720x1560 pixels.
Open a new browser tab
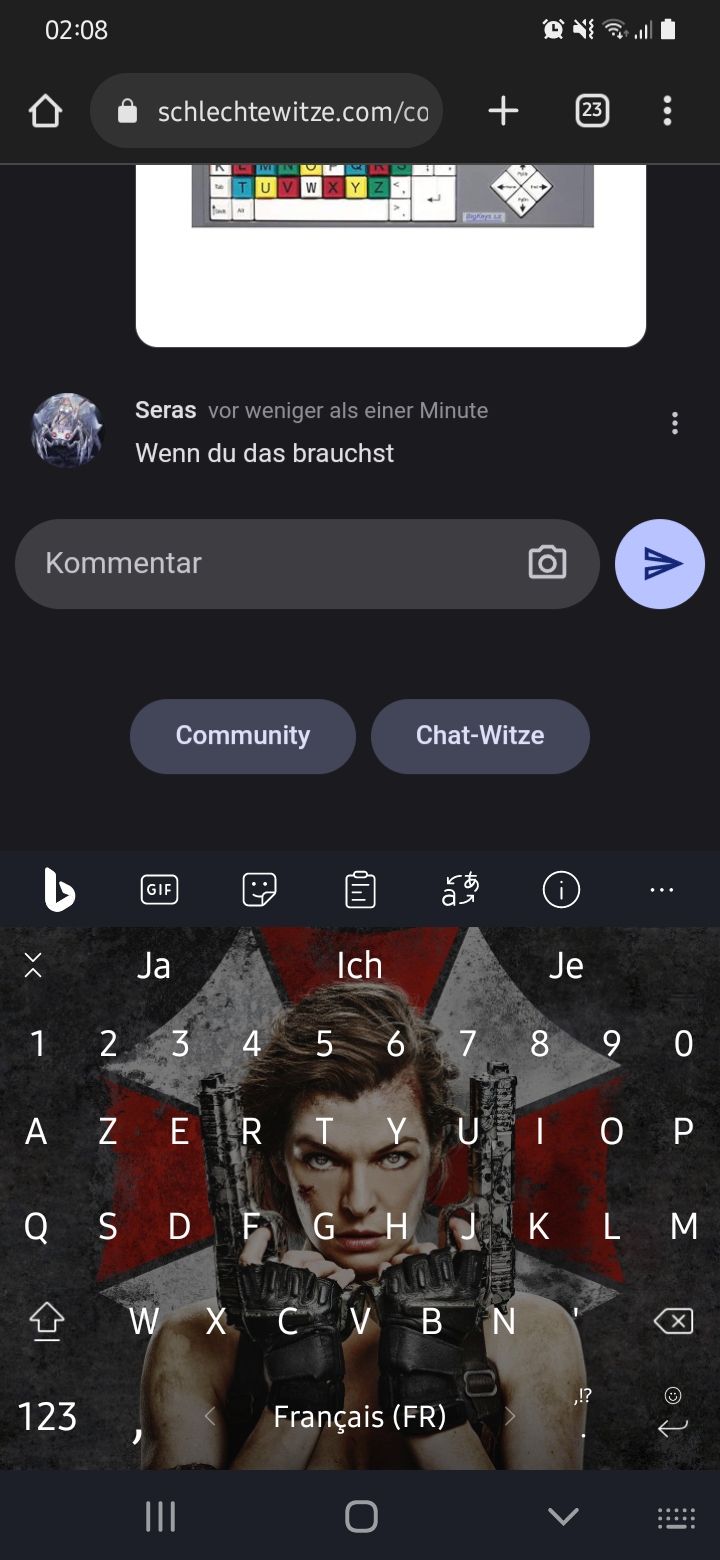(503, 111)
